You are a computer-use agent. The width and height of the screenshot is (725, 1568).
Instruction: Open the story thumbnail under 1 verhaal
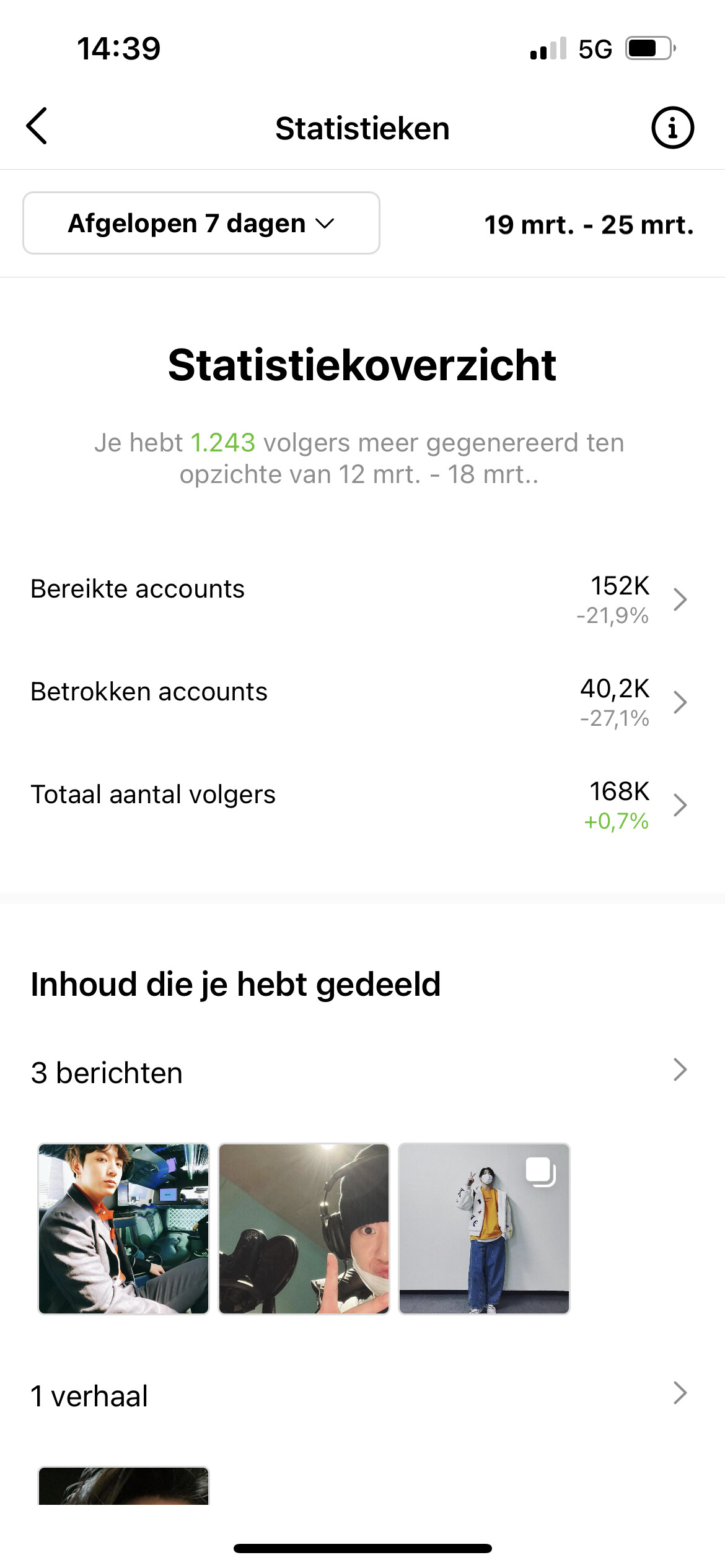[124, 1485]
